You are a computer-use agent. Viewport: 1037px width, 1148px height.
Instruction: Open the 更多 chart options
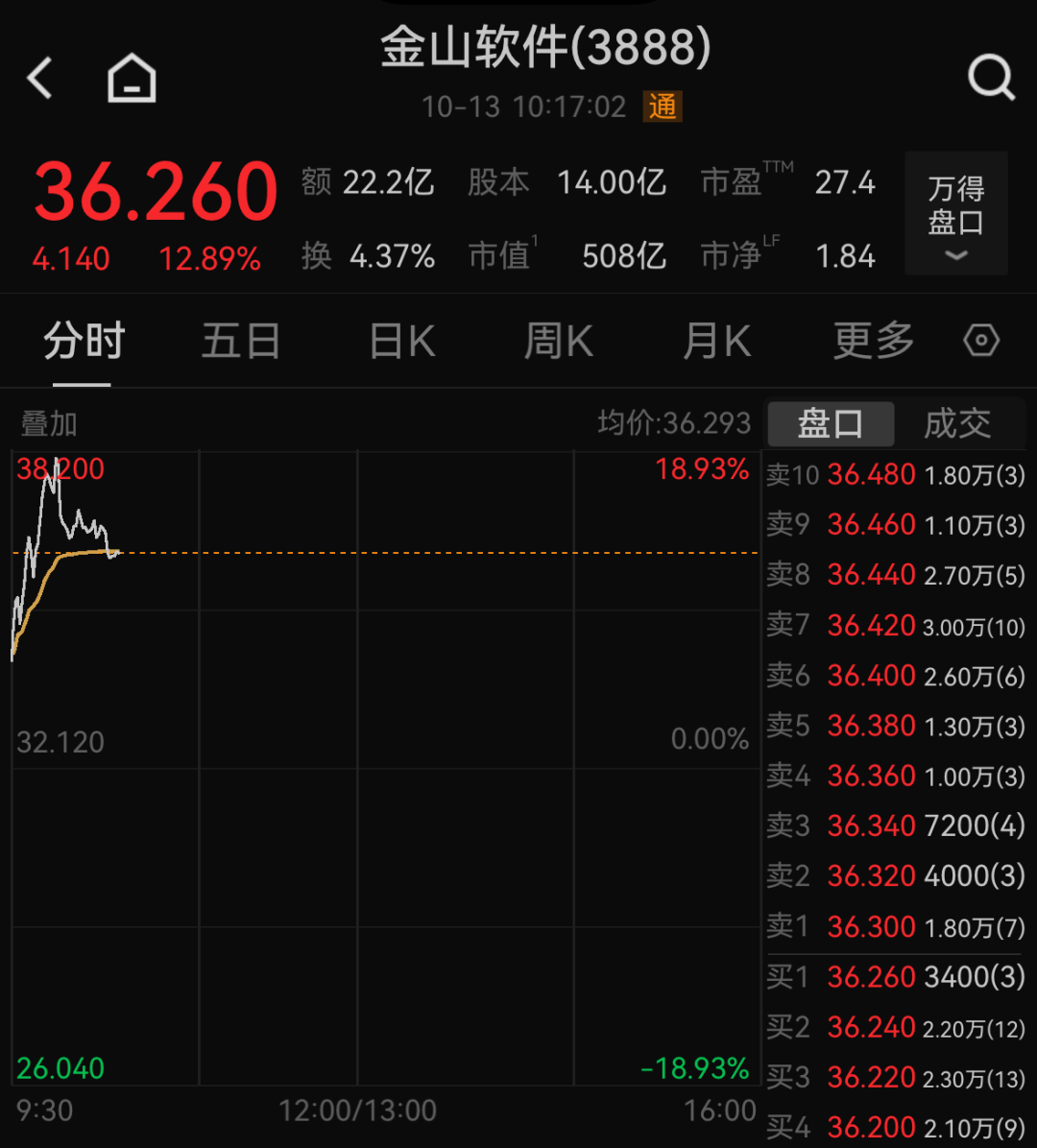873,342
